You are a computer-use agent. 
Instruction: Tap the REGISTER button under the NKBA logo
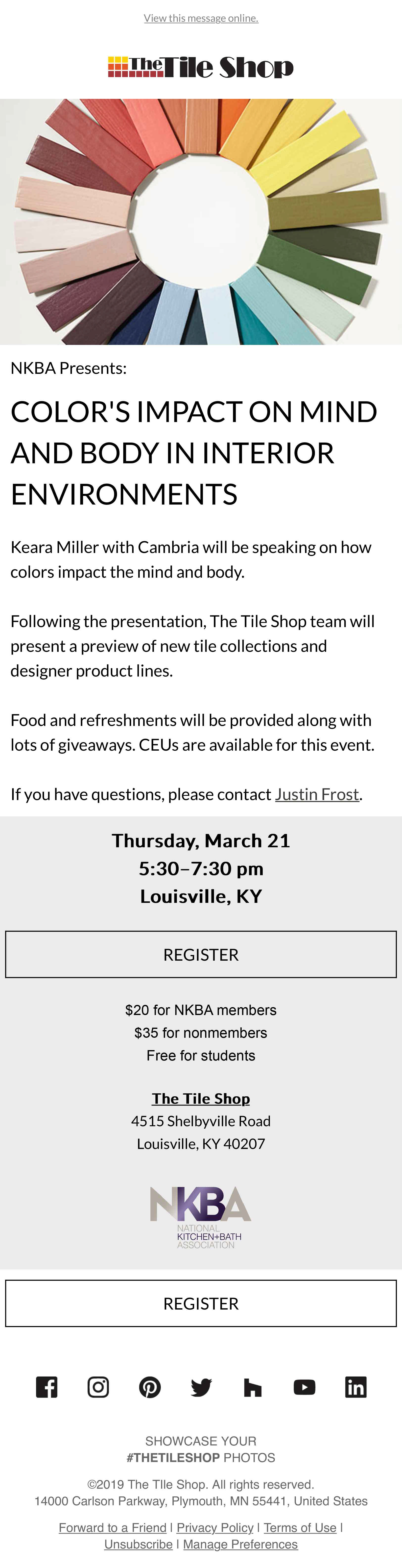pyautogui.click(x=201, y=1303)
